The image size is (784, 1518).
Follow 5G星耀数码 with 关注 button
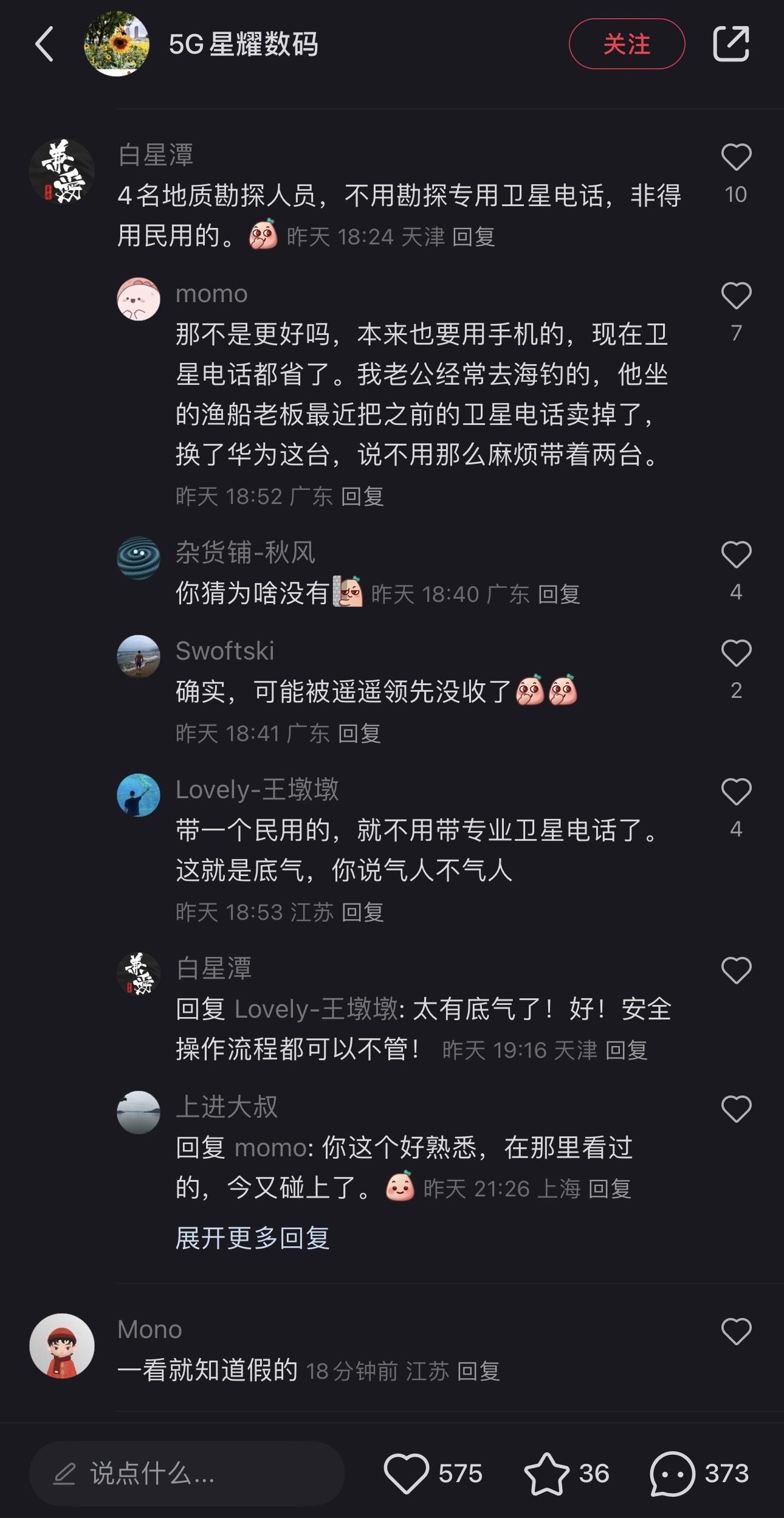tap(627, 44)
